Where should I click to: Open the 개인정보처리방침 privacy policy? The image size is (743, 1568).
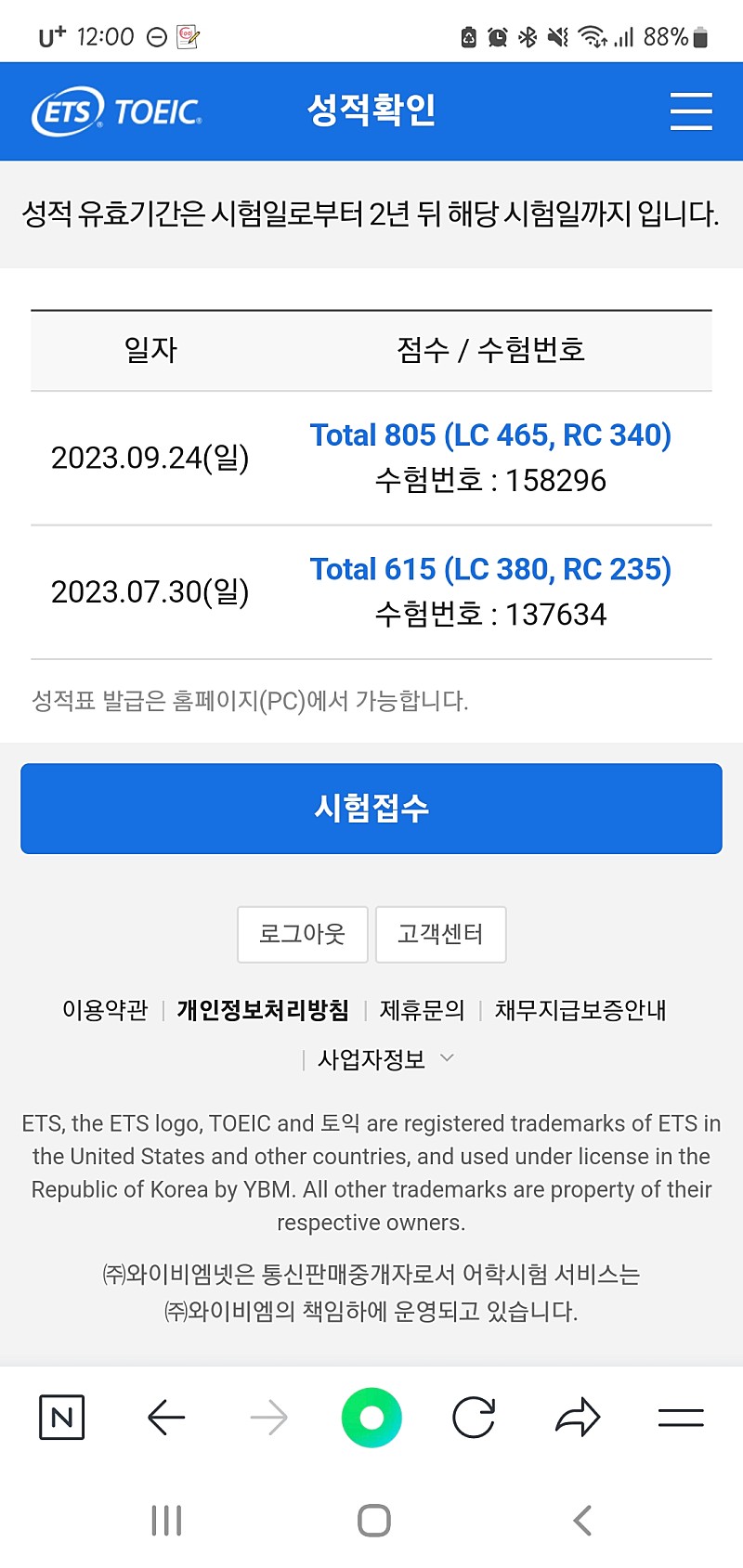[263, 1010]
